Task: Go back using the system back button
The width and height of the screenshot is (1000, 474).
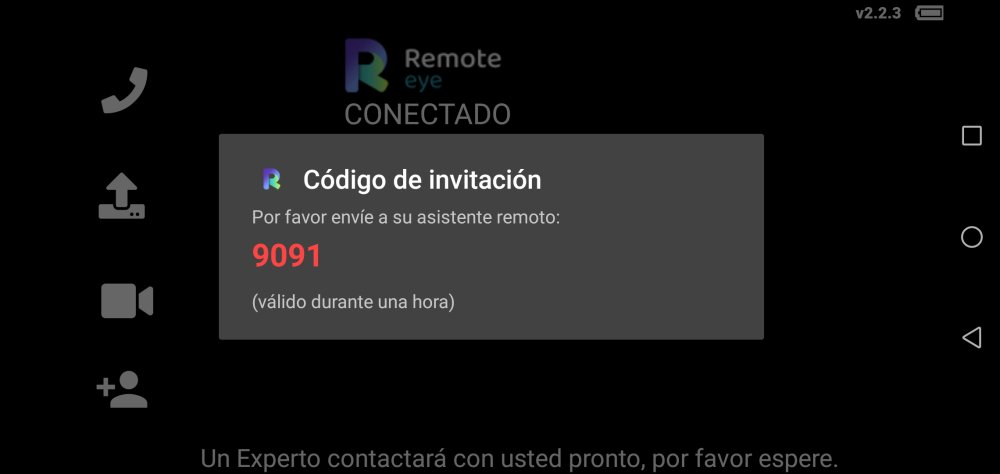Action: [971, 337]
